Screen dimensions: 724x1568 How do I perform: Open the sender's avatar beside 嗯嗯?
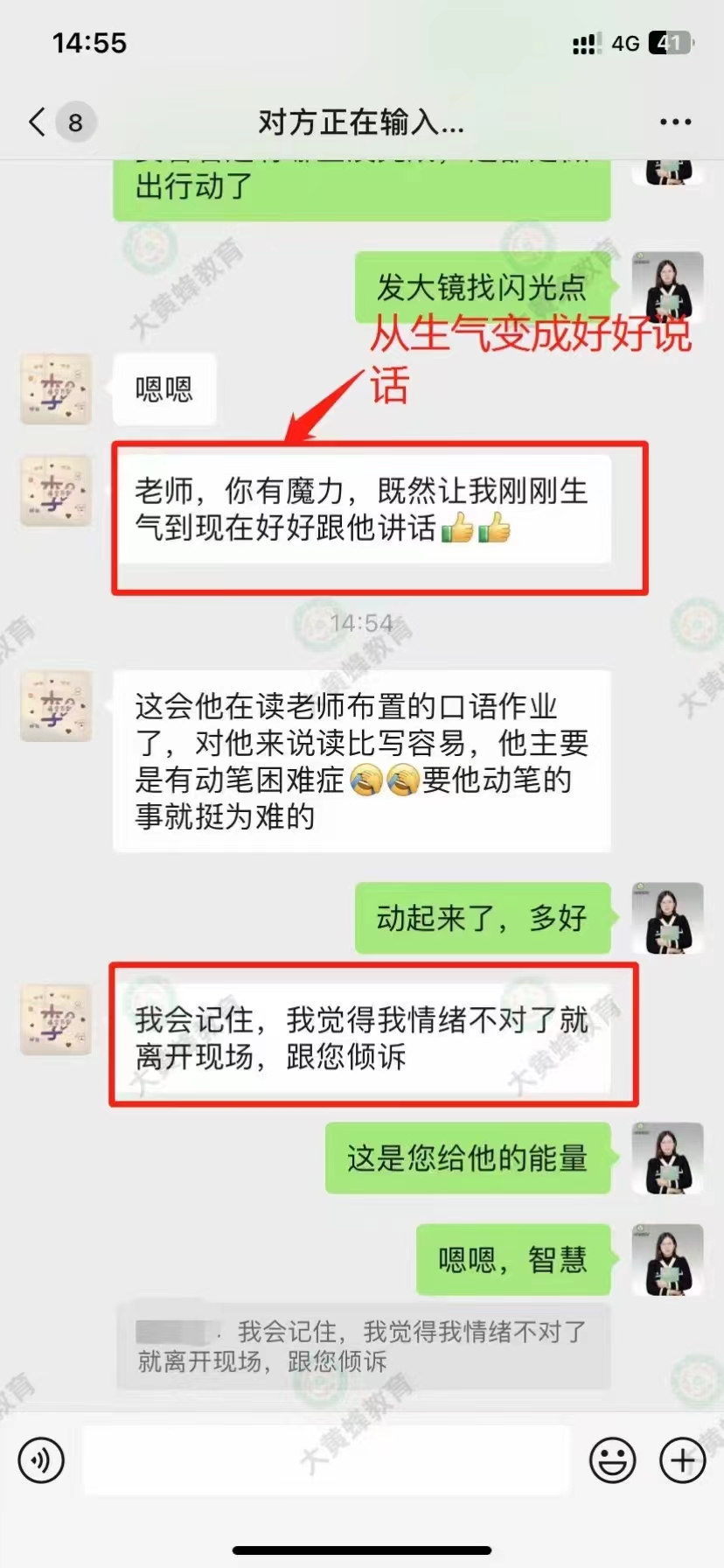pos(56,389)
